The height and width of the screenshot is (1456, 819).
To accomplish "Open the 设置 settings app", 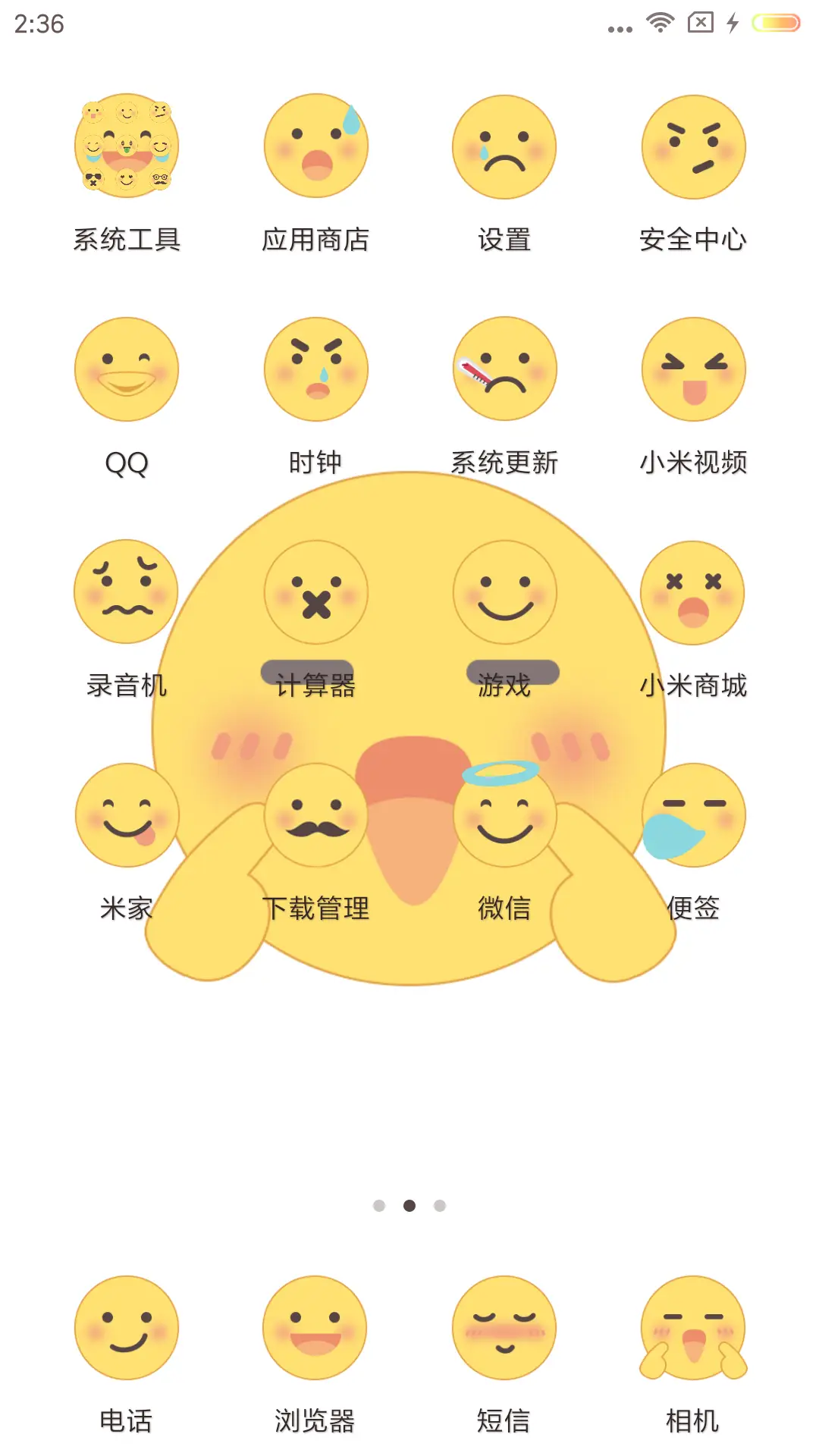I will click(x=504, y=148).
